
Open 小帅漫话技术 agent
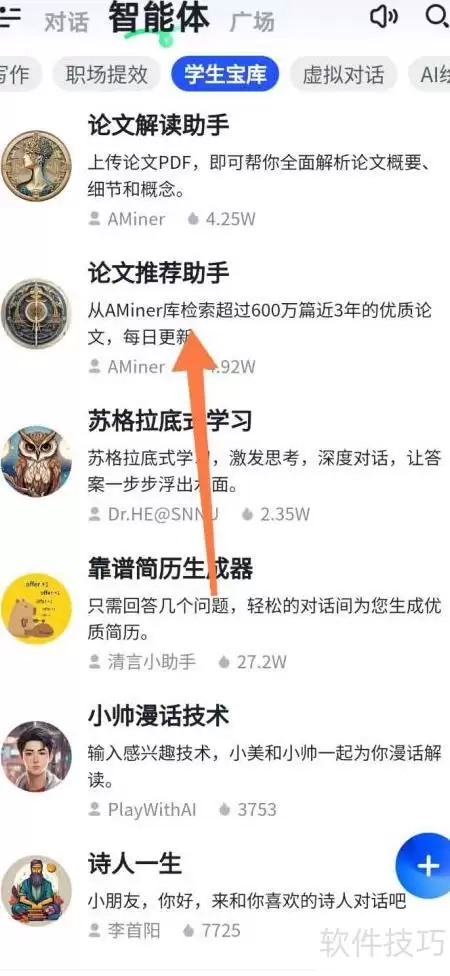(225, 760)
